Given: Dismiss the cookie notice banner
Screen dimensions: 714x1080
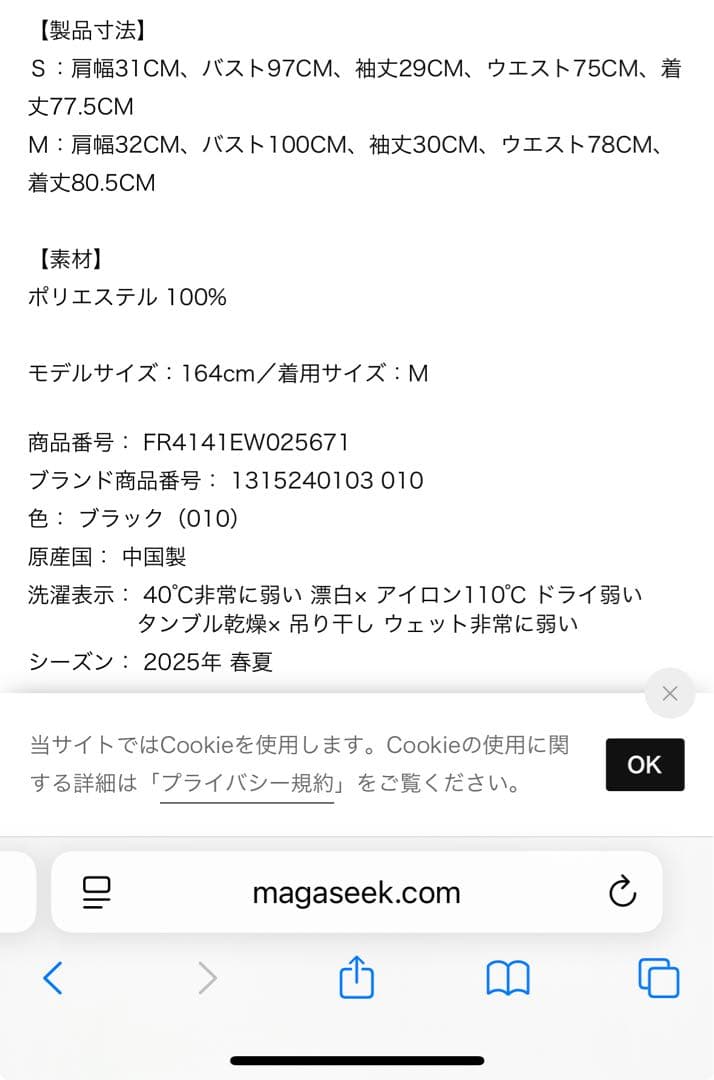Looking at the screenshot, I should (x=669, y=693).
